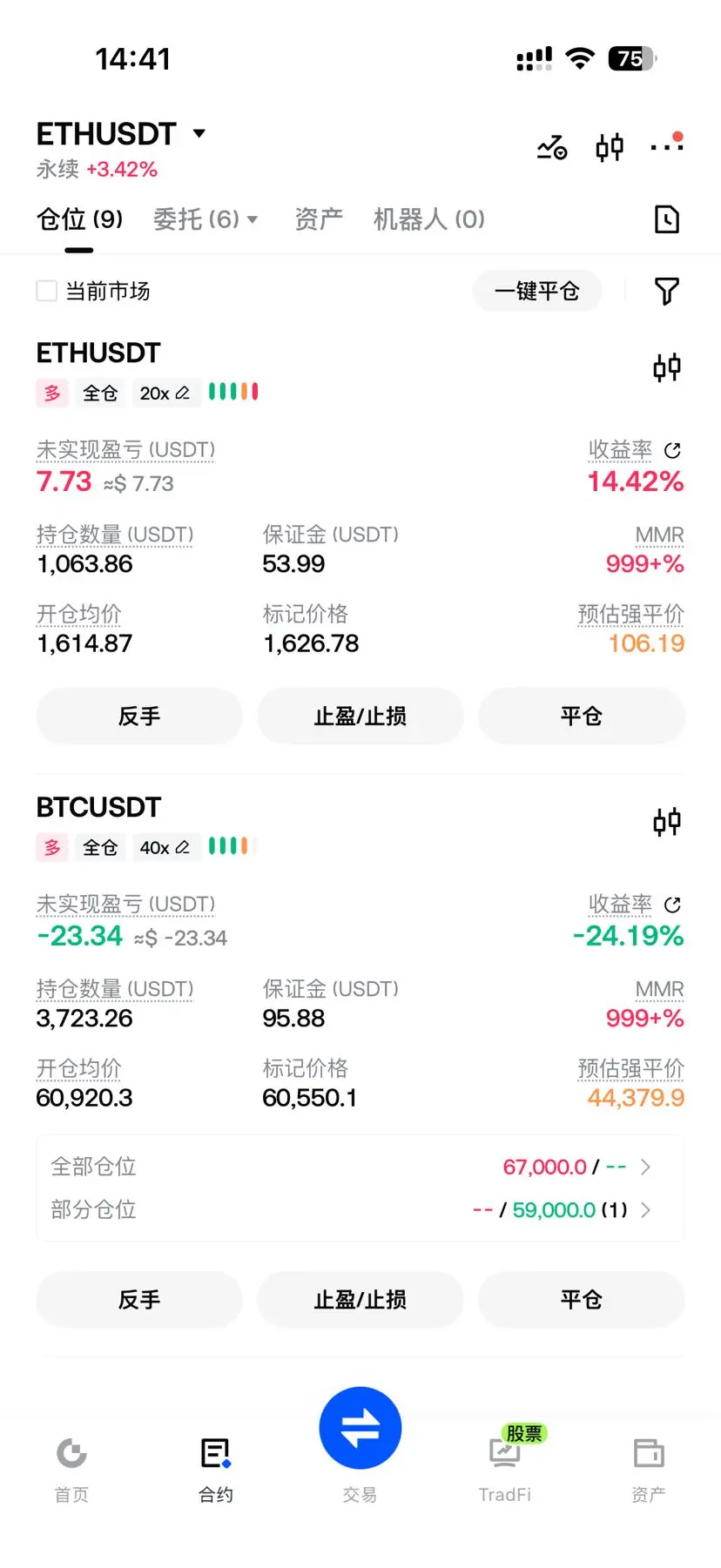This screenshot has width=721, height=1568.
Task: Tap 平仓 on the BTCUSDT position
Action: [x=582, y=1300]
